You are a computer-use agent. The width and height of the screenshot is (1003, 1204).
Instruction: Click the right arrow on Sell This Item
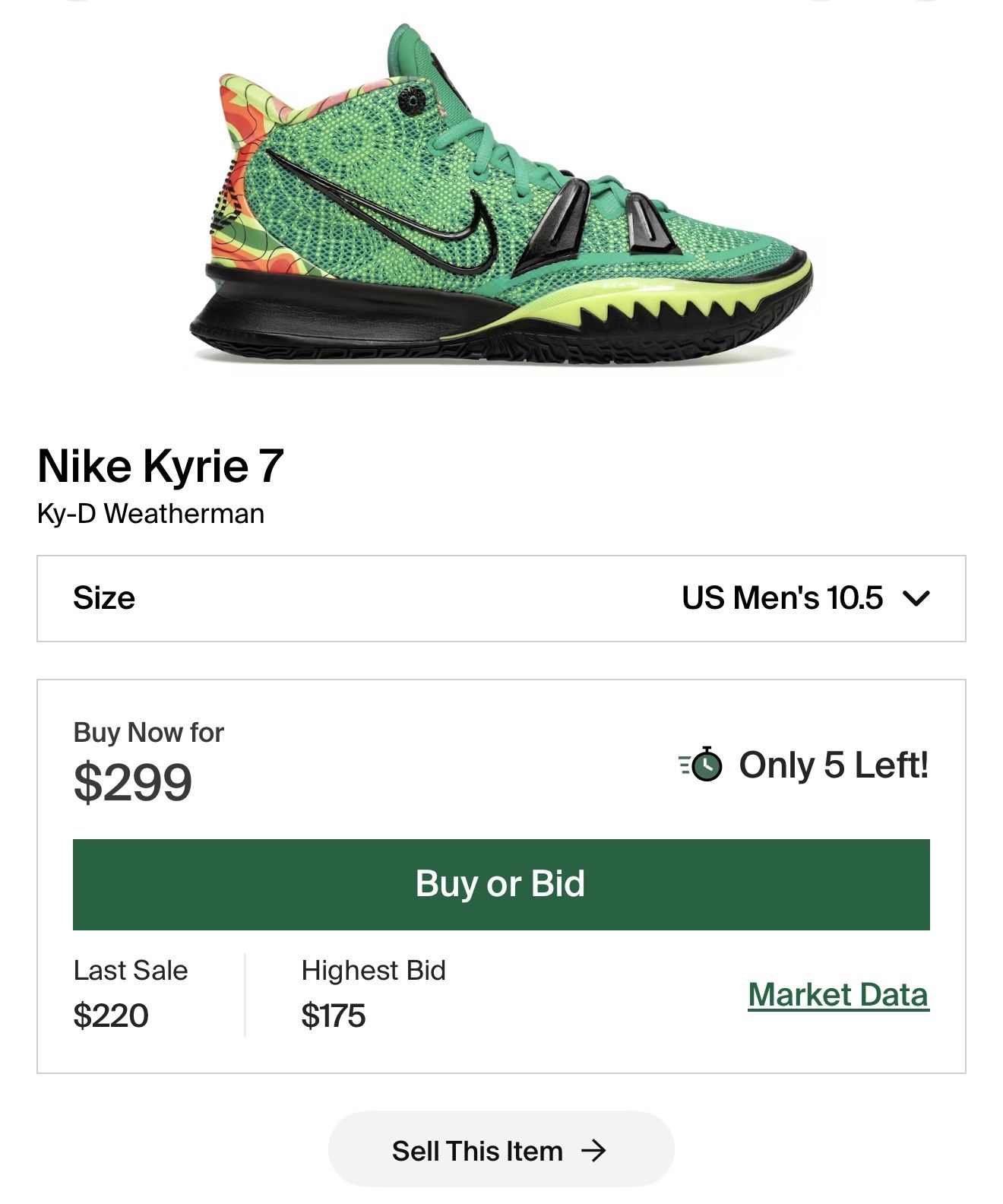click(596, 1150)
